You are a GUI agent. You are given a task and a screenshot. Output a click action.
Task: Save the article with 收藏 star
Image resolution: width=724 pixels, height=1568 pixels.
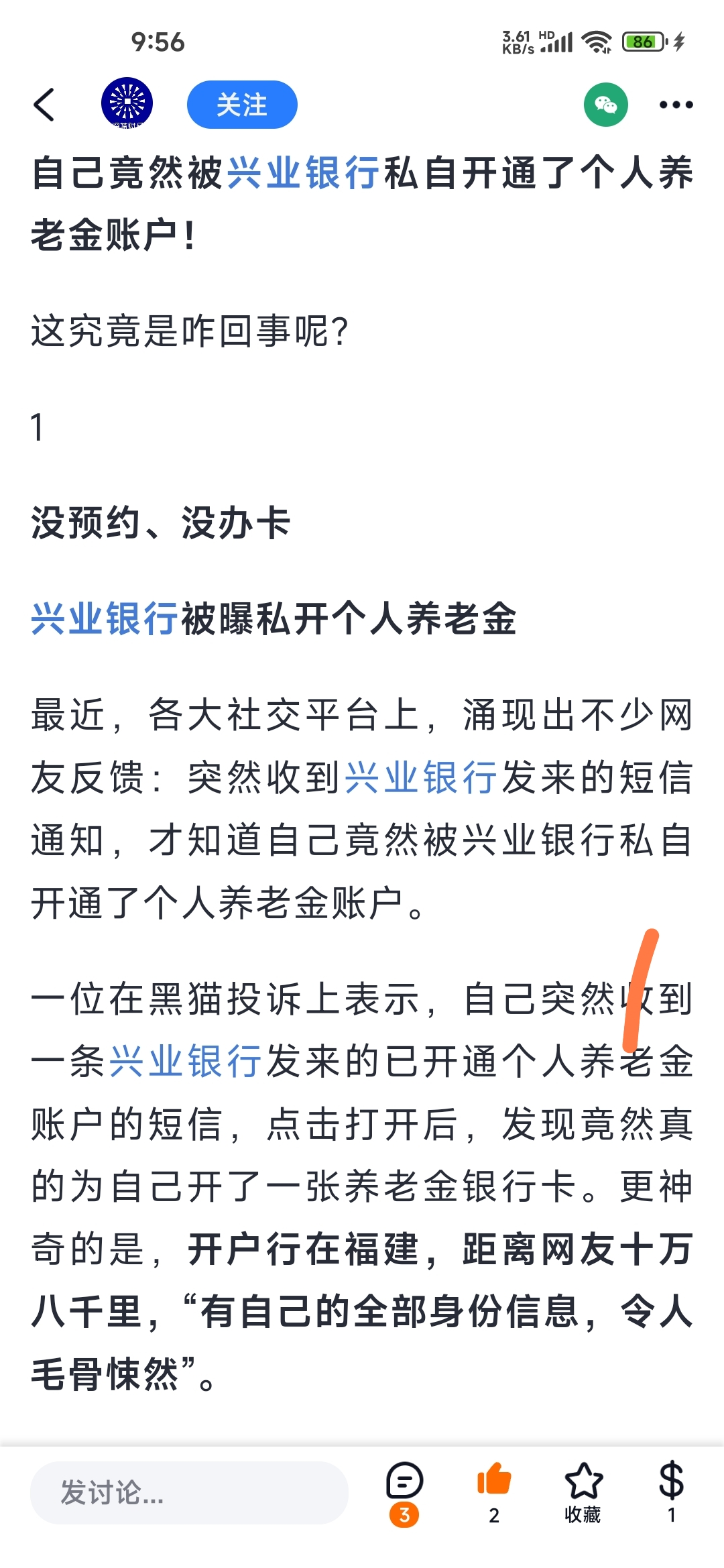pos(583,1493)
